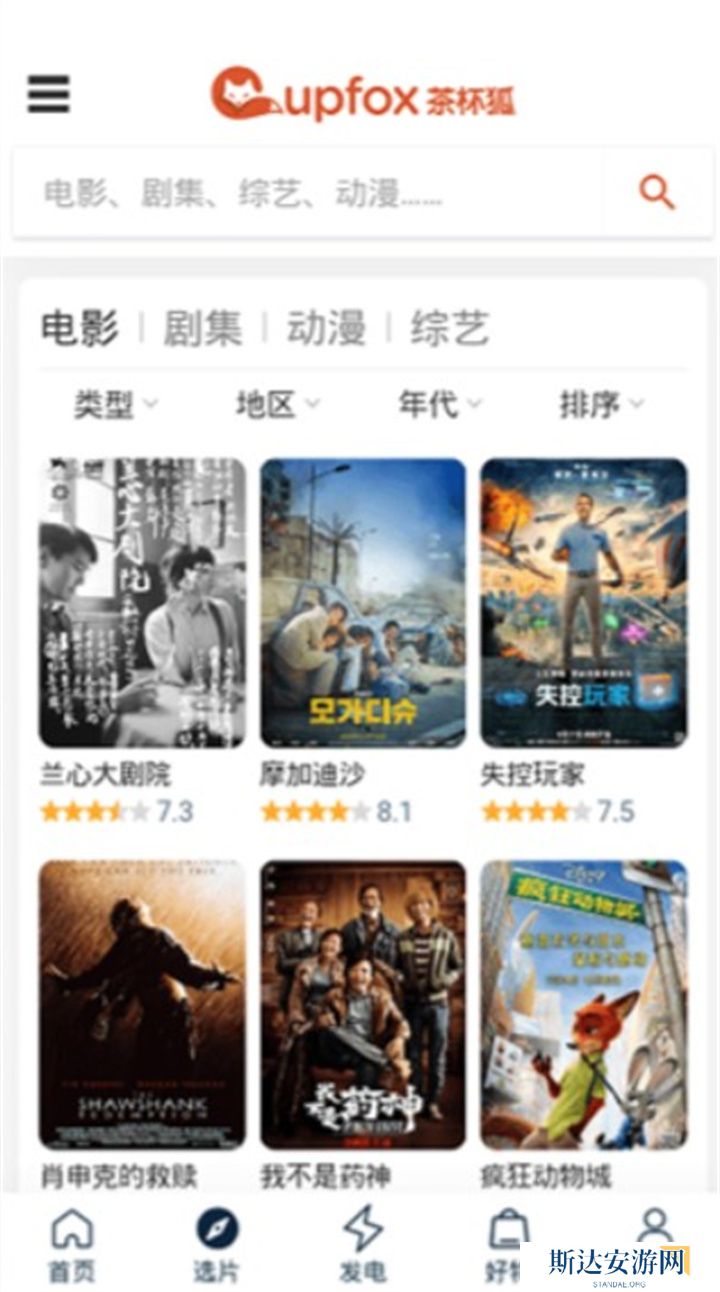Tap the search field for movies and shows
The width and height of the screenshot is (720, 1292).
[310, 192]
